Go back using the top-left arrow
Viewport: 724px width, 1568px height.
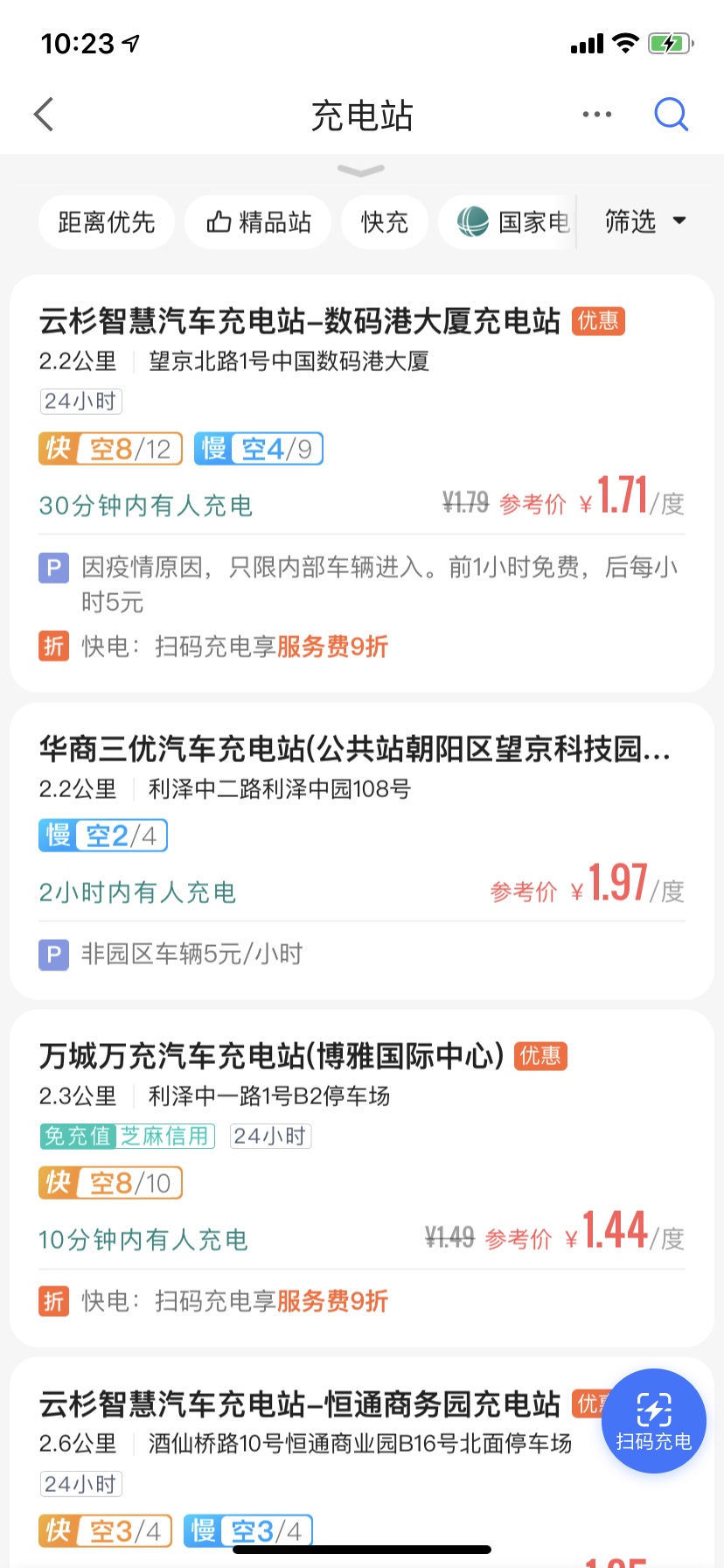[x=44, y=115]
